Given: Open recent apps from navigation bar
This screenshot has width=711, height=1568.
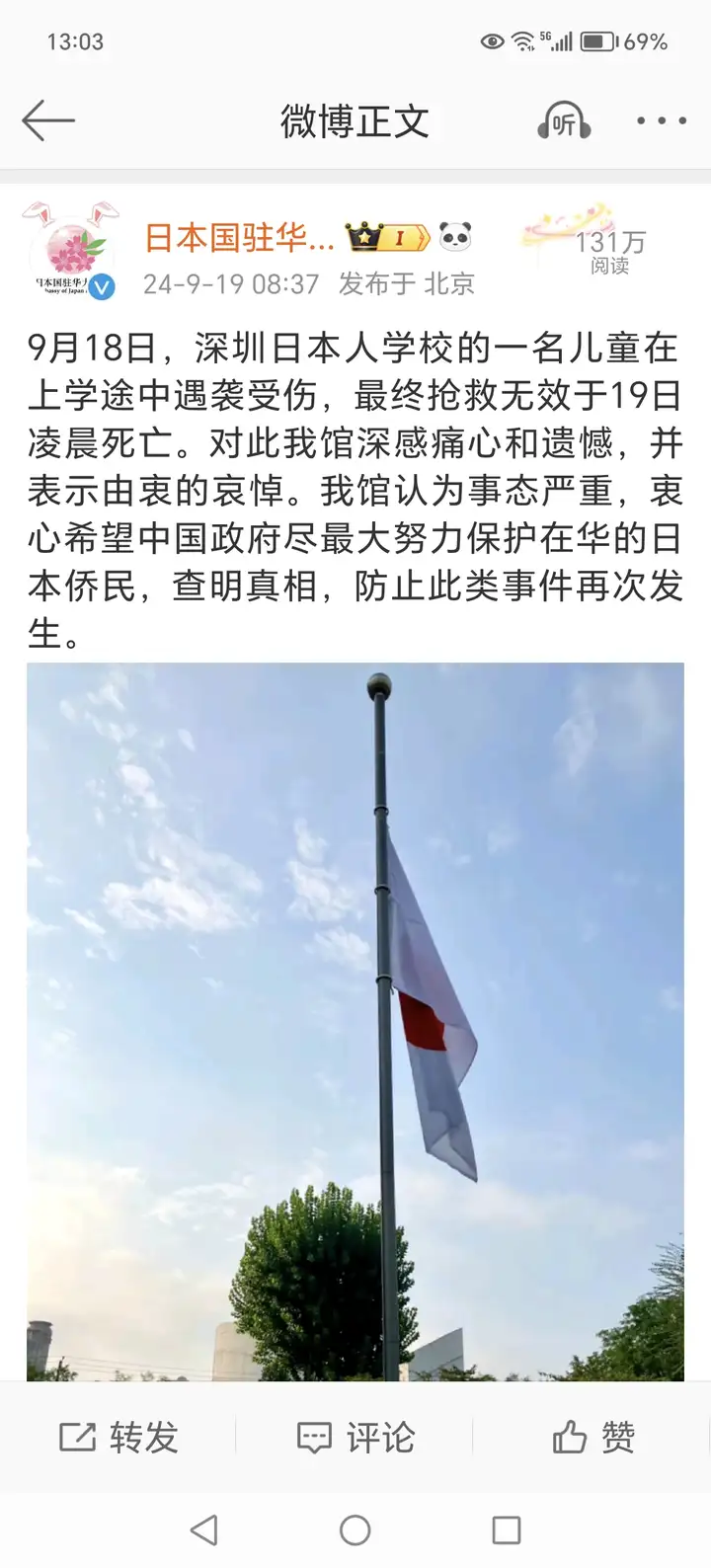Looking at the screenshot, I should [507, 1530].
